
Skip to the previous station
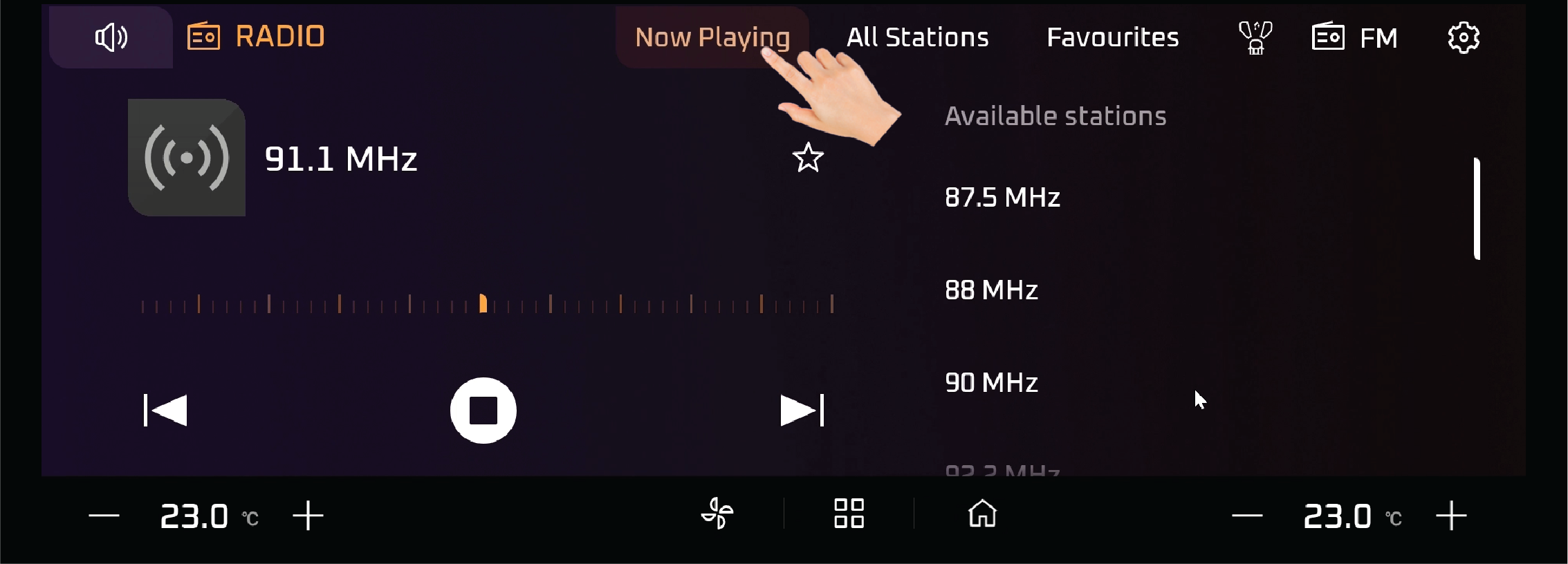(x=165, y=411)
